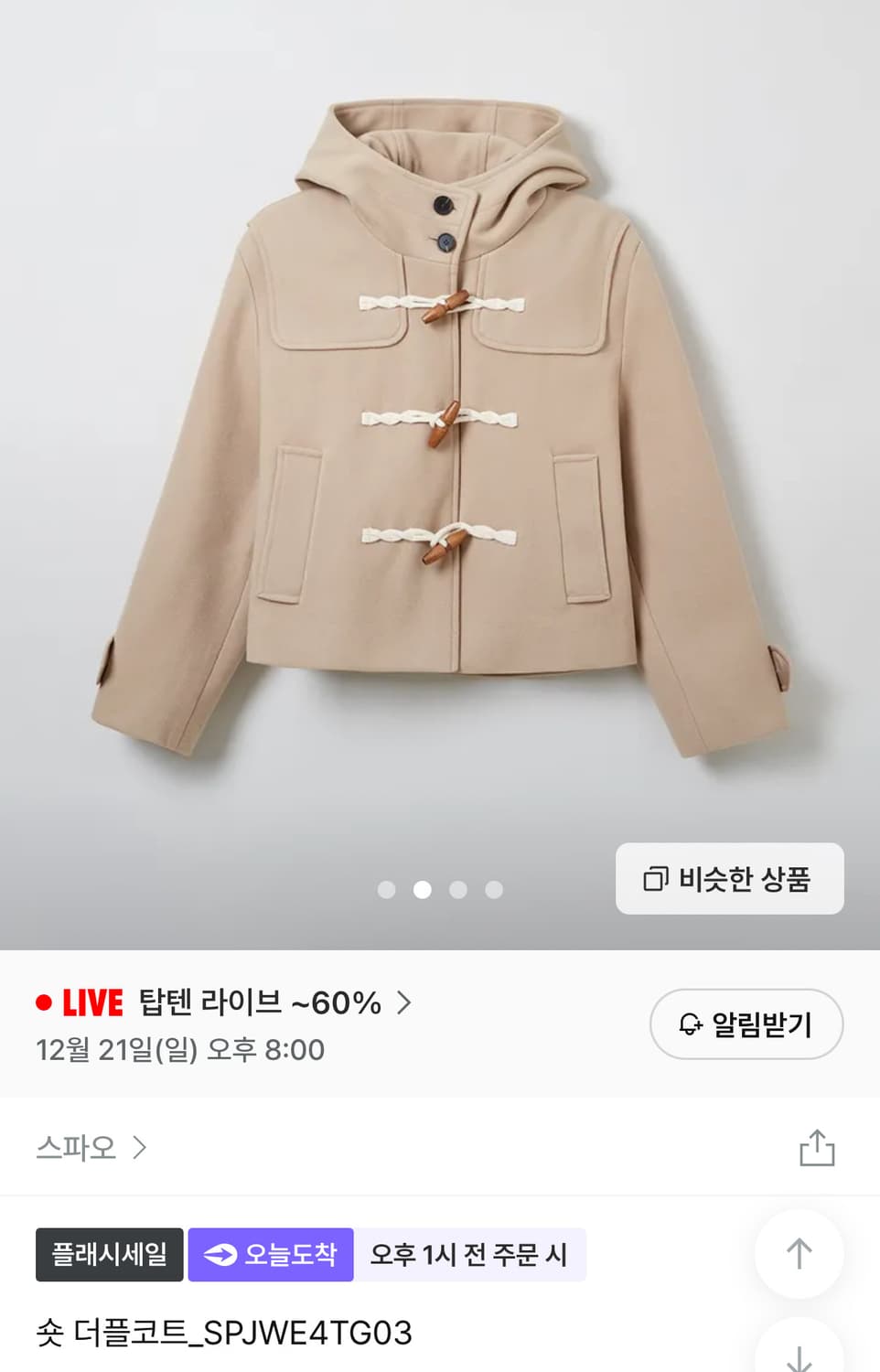Click the red dot beside the LIVE logo
The width and height of the screenshot is (880, 1372).
pyautogui.click(x=47, y=1002)
